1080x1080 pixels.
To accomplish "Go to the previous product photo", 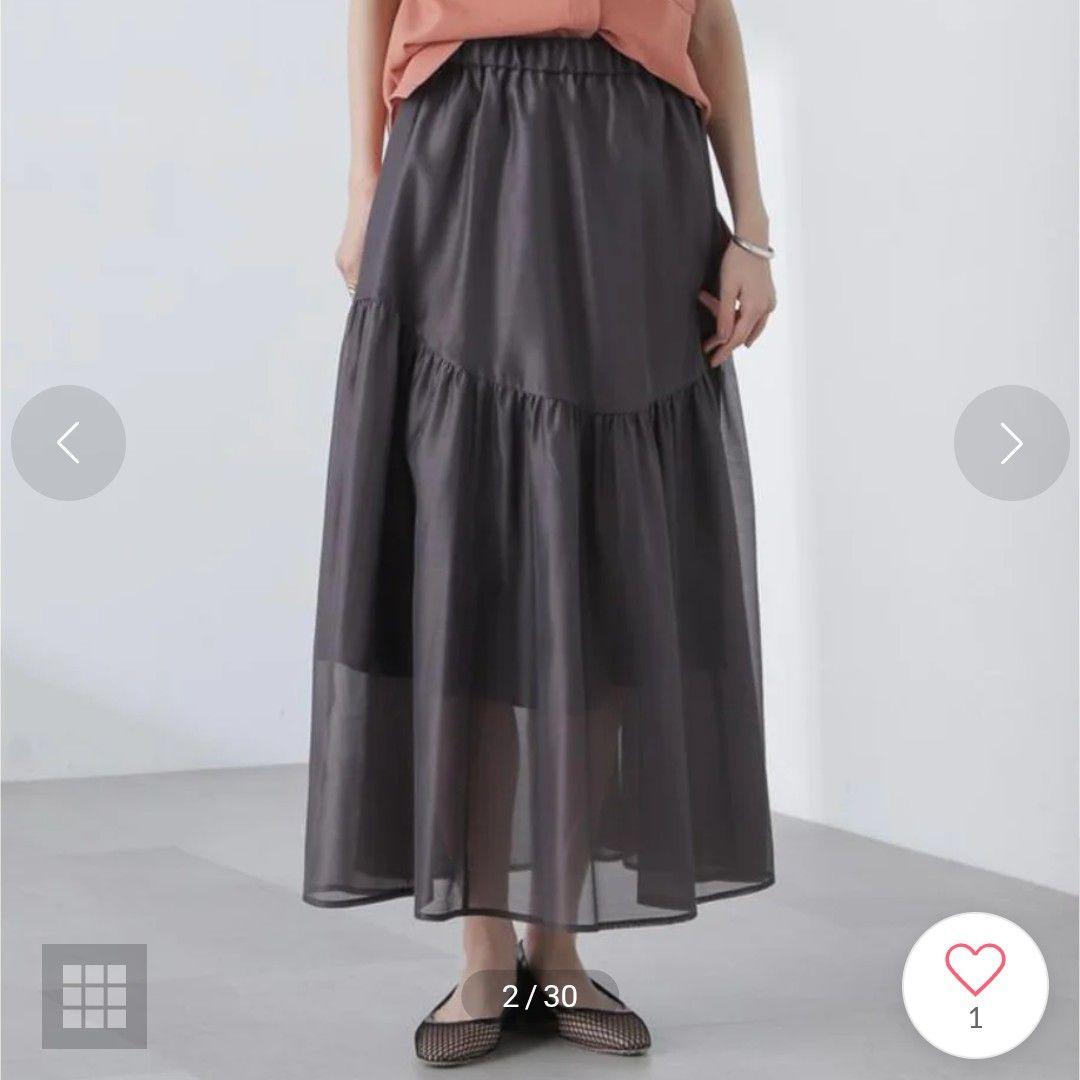I will (68, 443).
